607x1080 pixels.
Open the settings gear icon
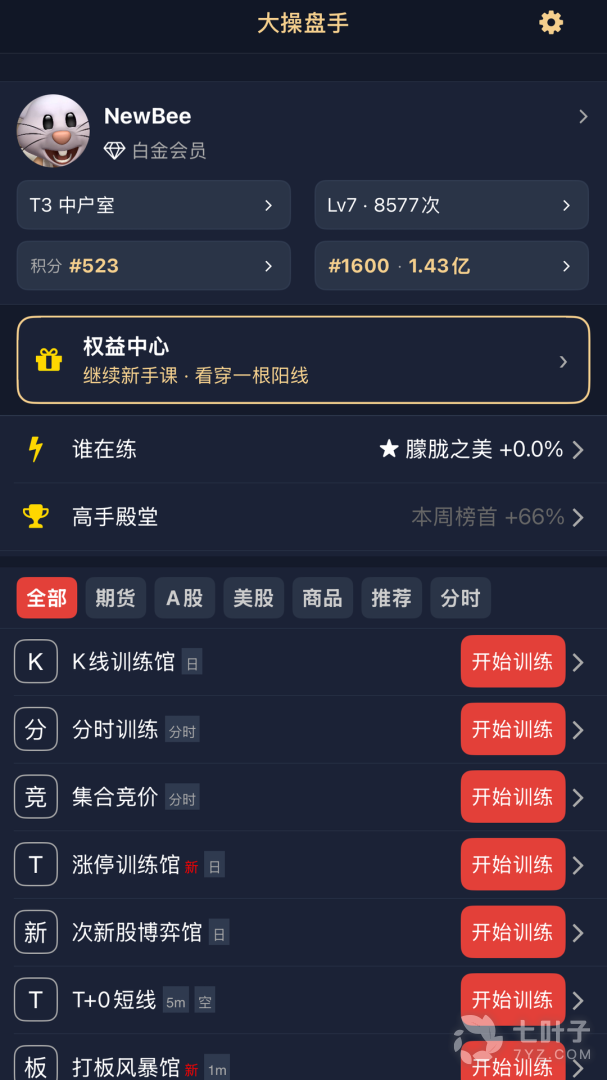coord(551,23)
